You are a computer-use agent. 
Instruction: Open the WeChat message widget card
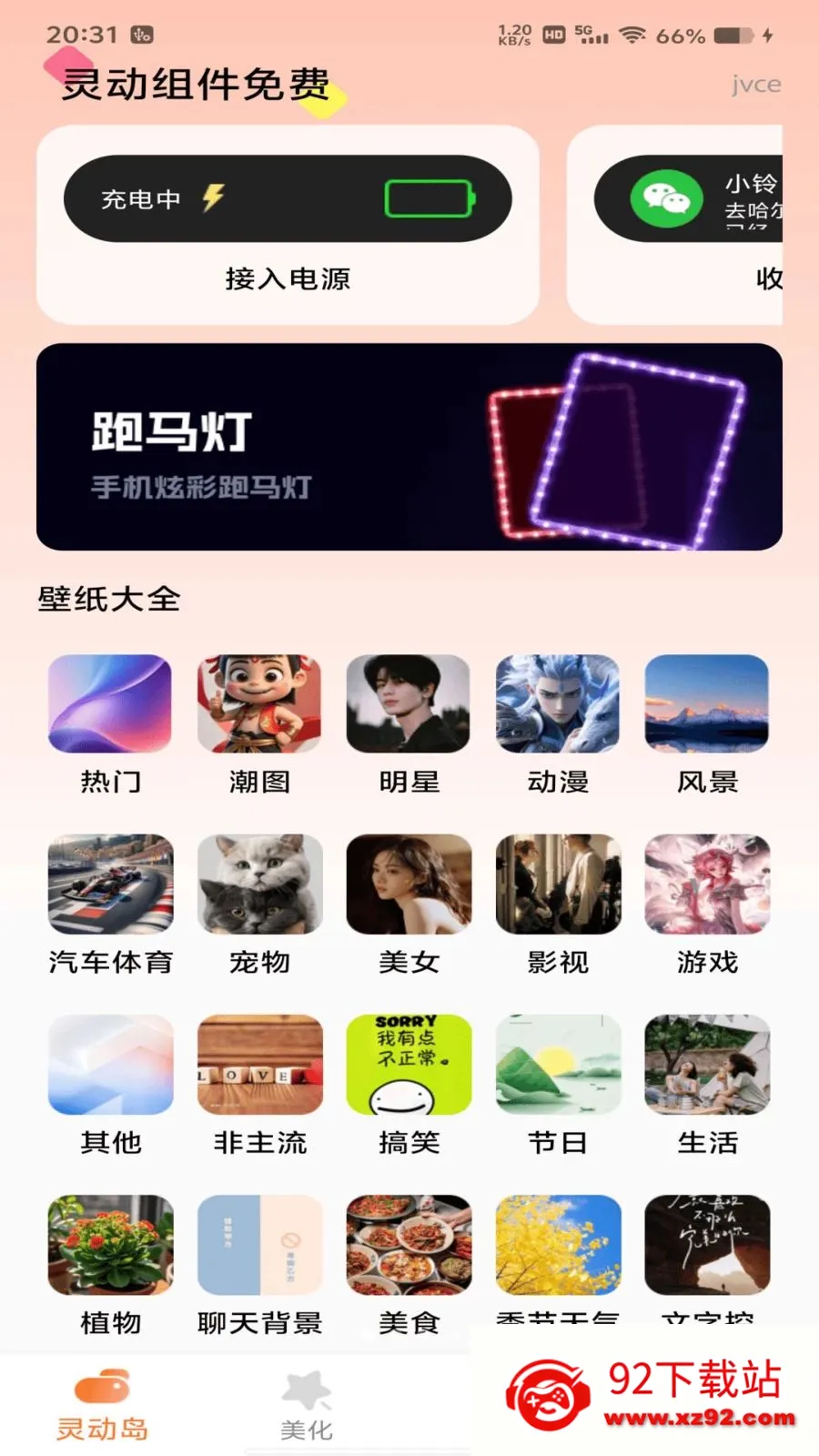click(675, 226)
